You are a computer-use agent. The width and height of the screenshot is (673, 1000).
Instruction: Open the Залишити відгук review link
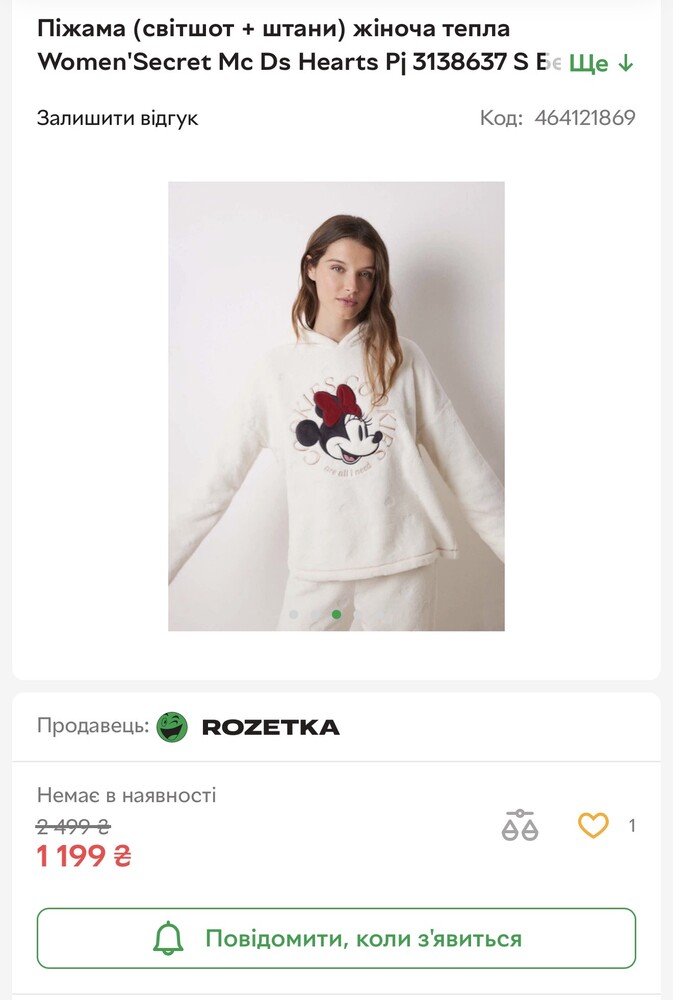[x=118, y=118]
